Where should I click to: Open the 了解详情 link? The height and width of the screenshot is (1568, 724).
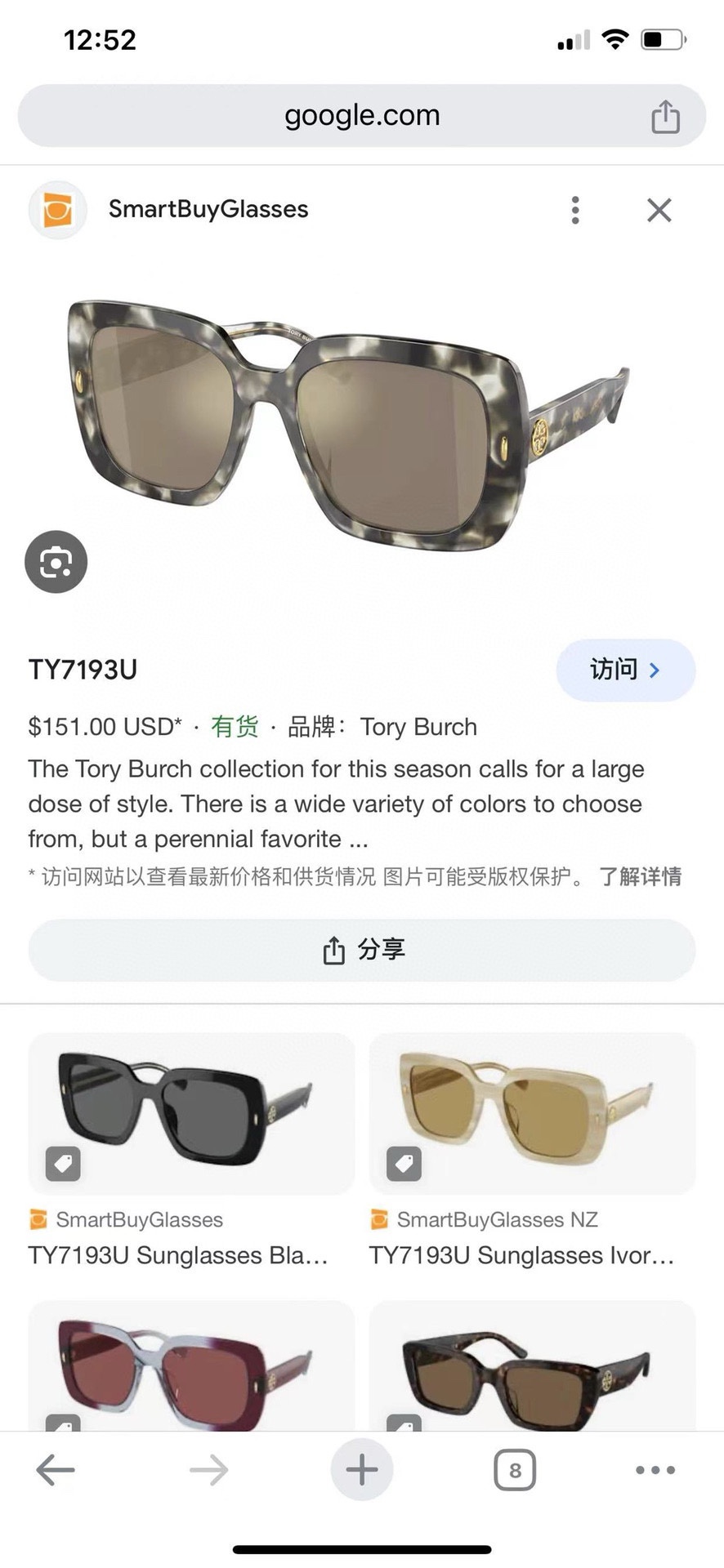640,876
